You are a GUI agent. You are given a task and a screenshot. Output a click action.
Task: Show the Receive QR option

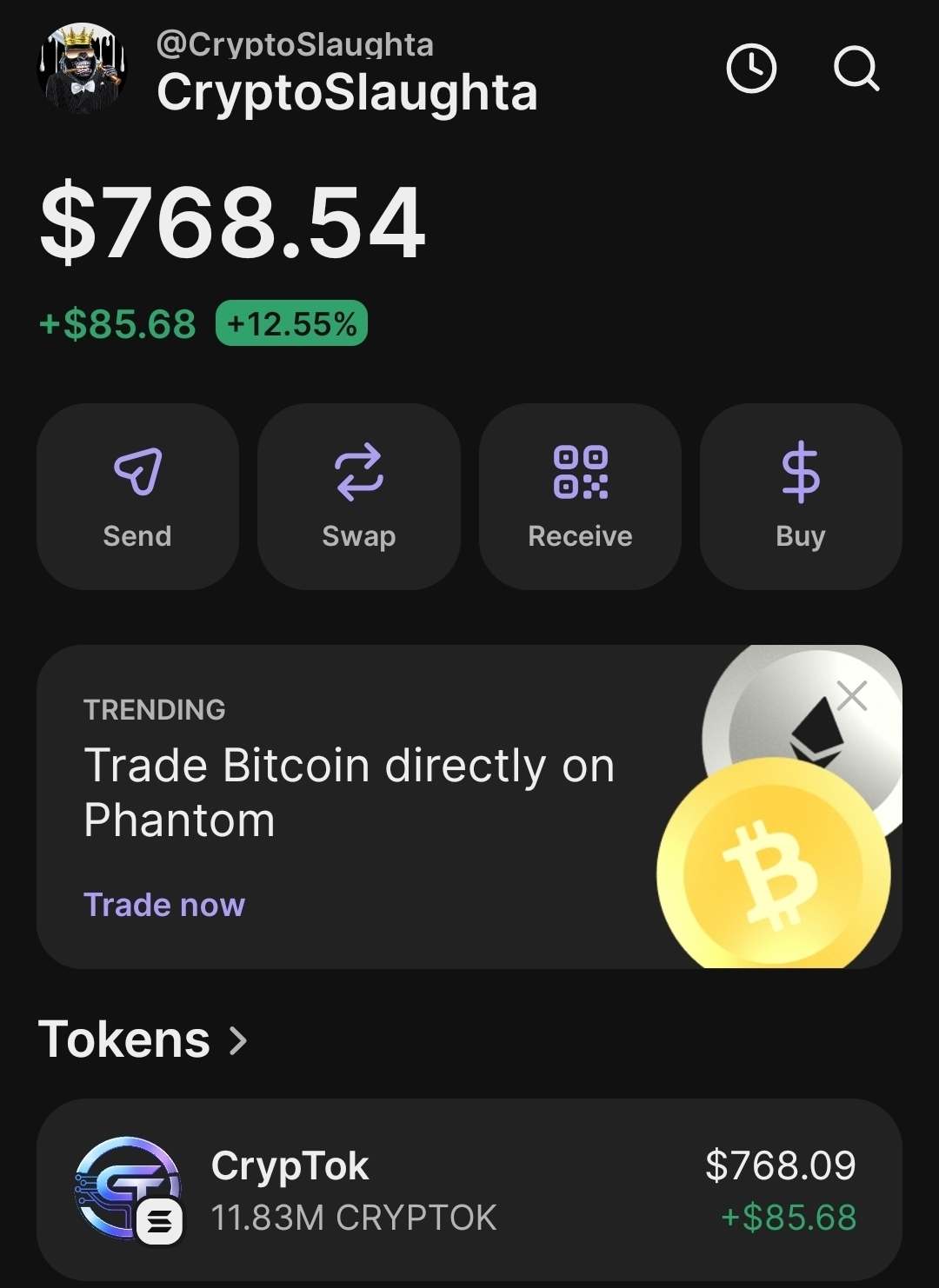[580, 496]
